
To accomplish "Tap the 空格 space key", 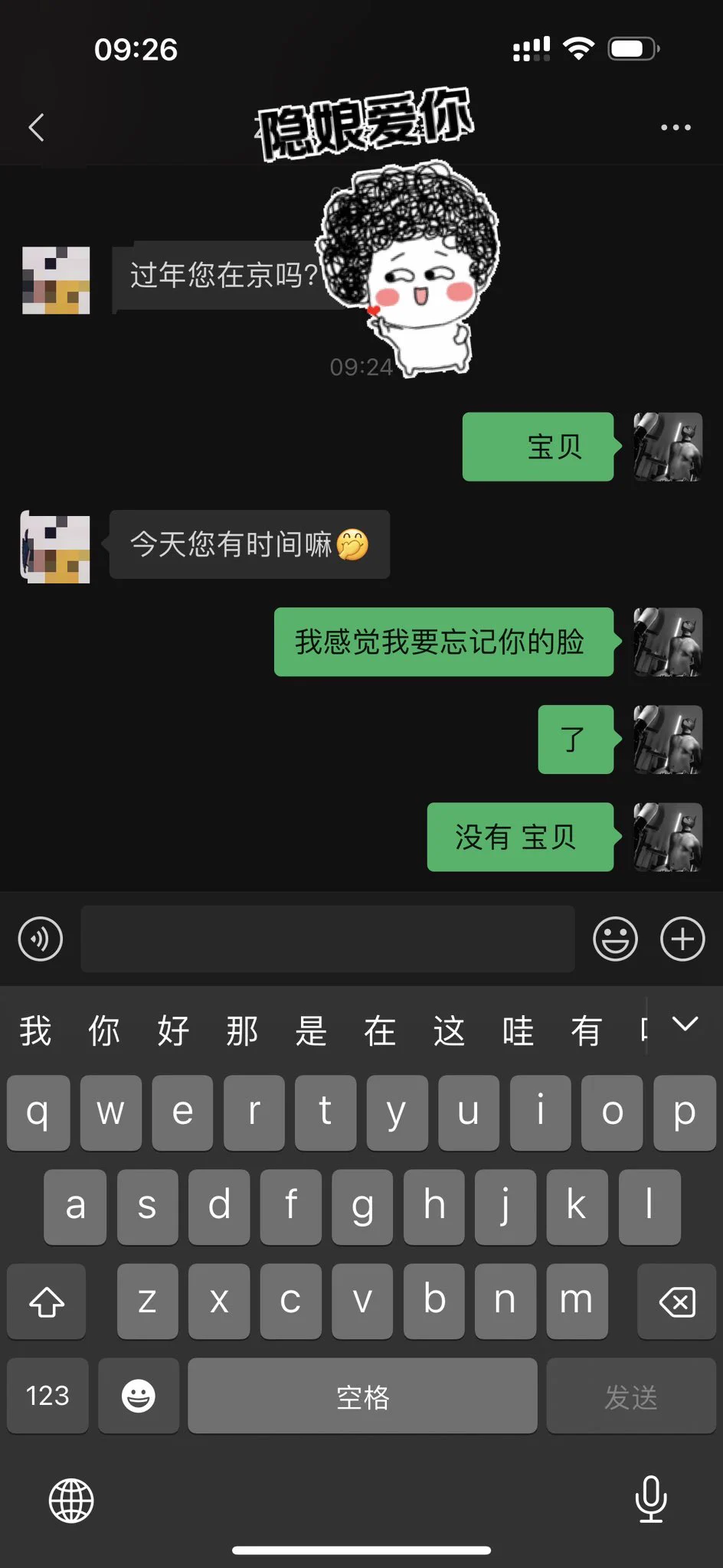I will pos(362,1396).
